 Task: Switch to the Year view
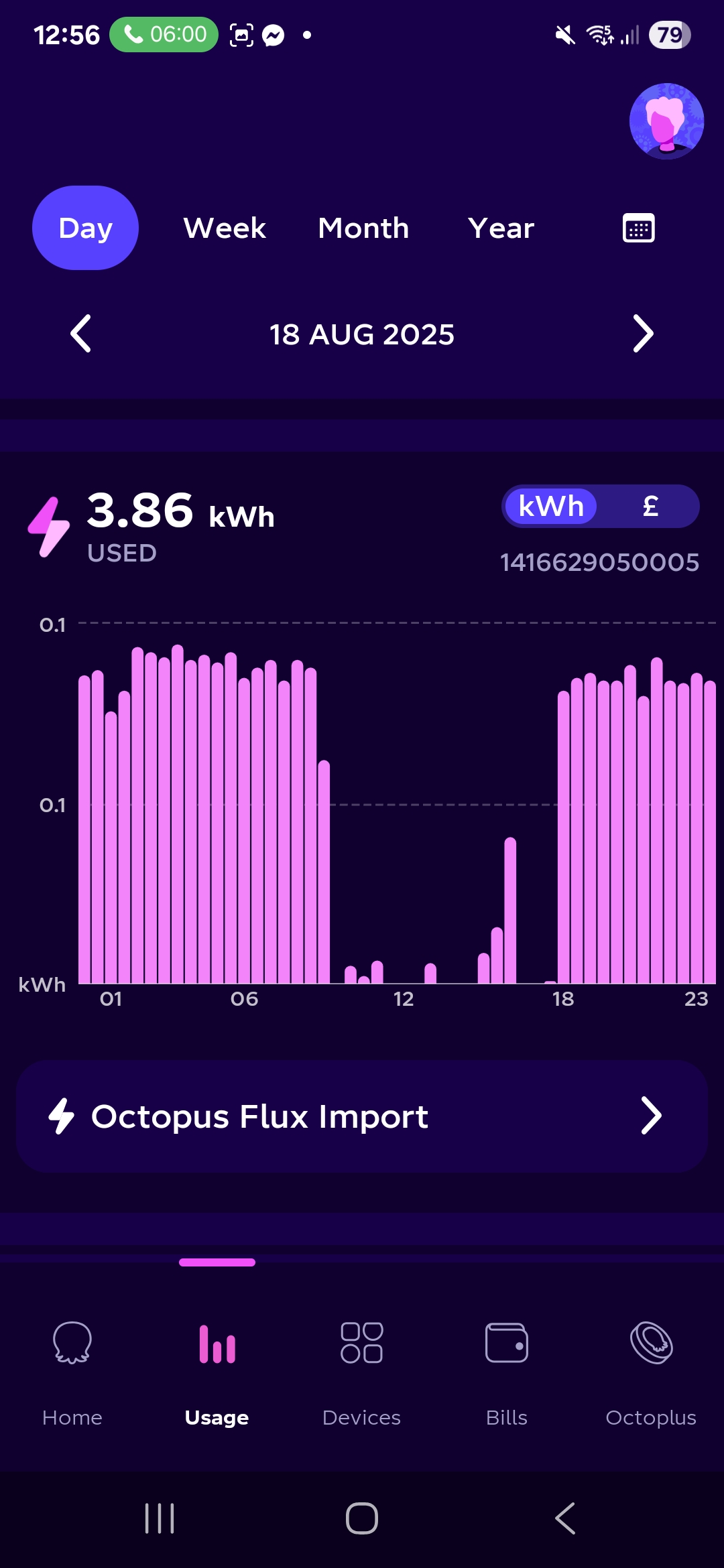pyautogui.click(x=501, y=228)
